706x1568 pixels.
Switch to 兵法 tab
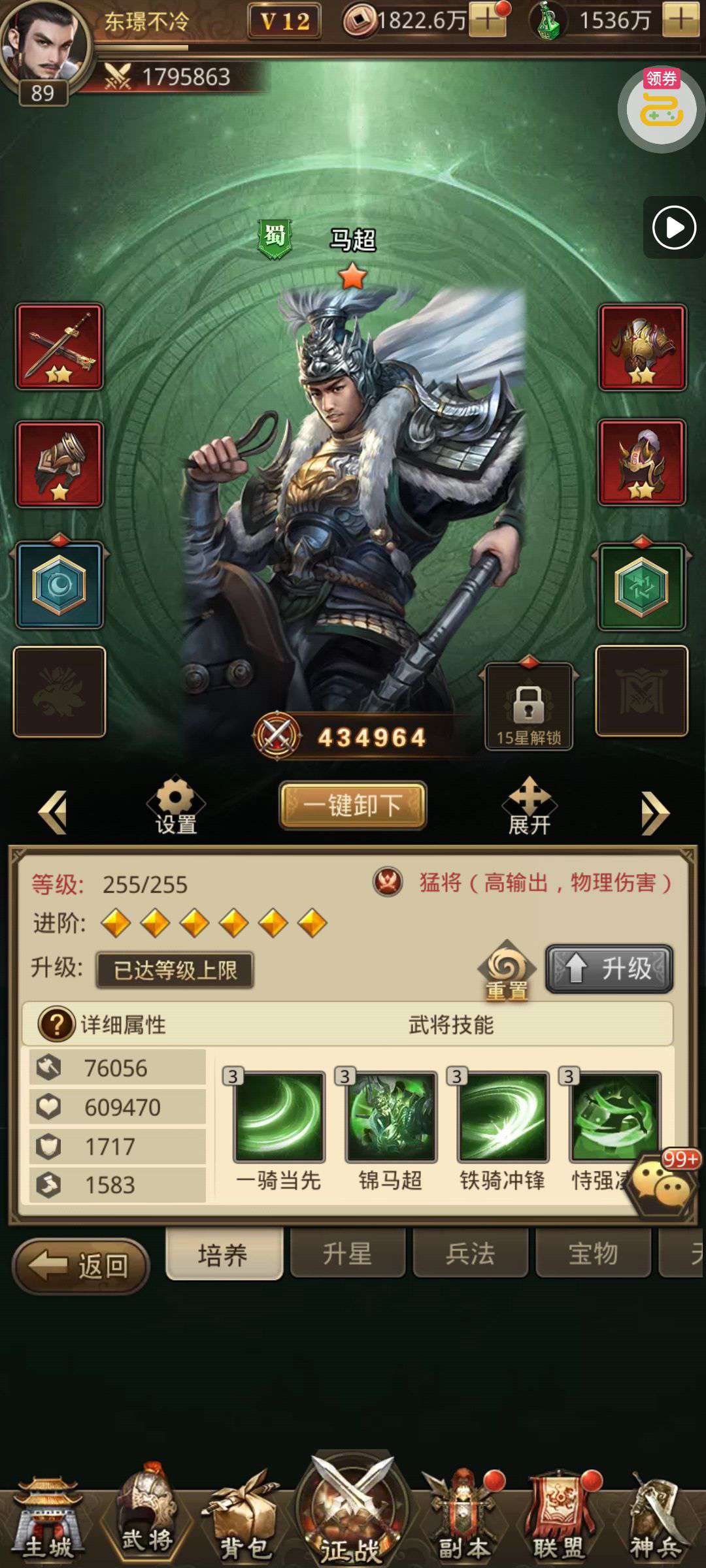[x=470, y=1254]
